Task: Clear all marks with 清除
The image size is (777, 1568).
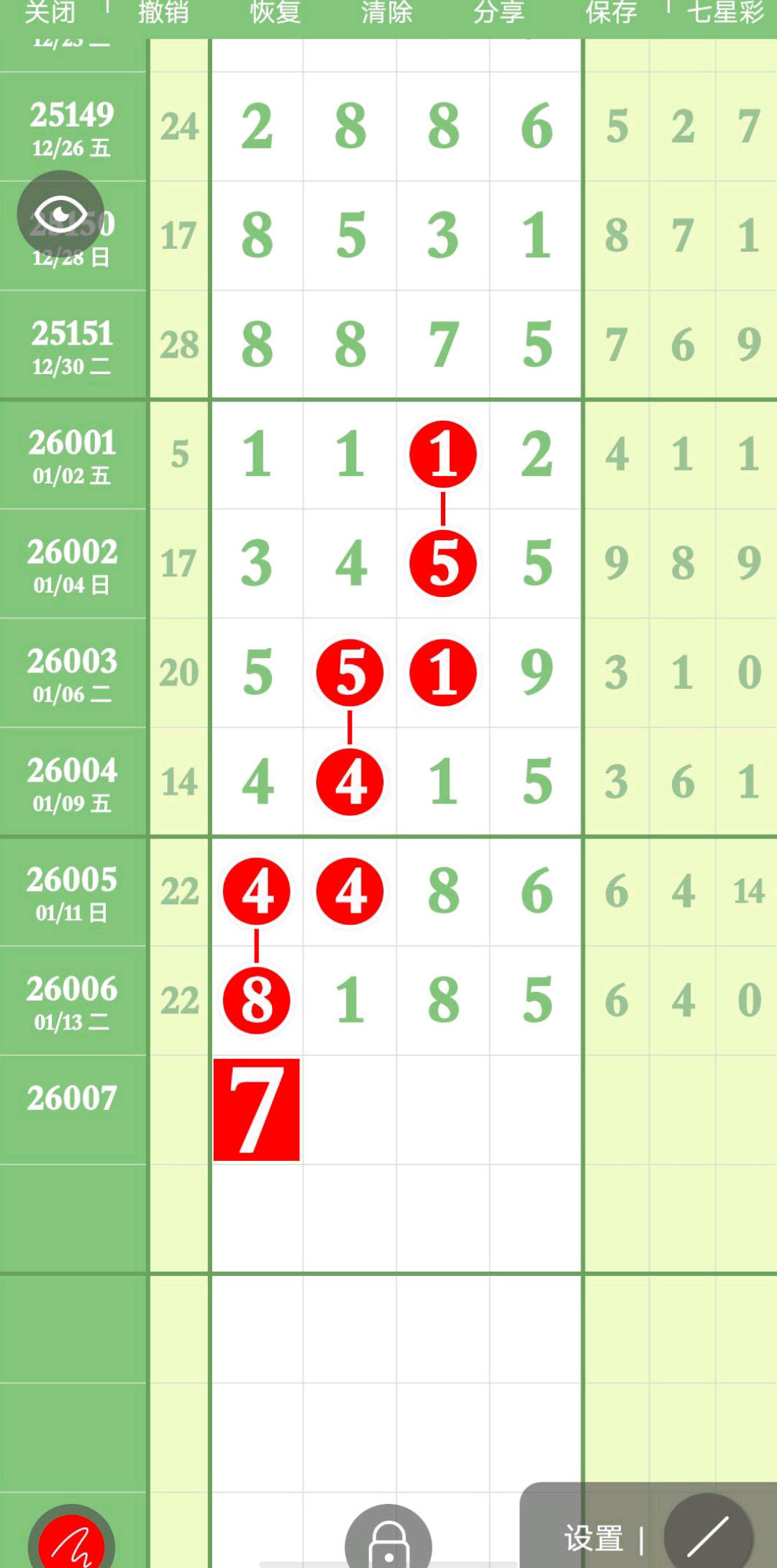Action: (x=387, y=12)
